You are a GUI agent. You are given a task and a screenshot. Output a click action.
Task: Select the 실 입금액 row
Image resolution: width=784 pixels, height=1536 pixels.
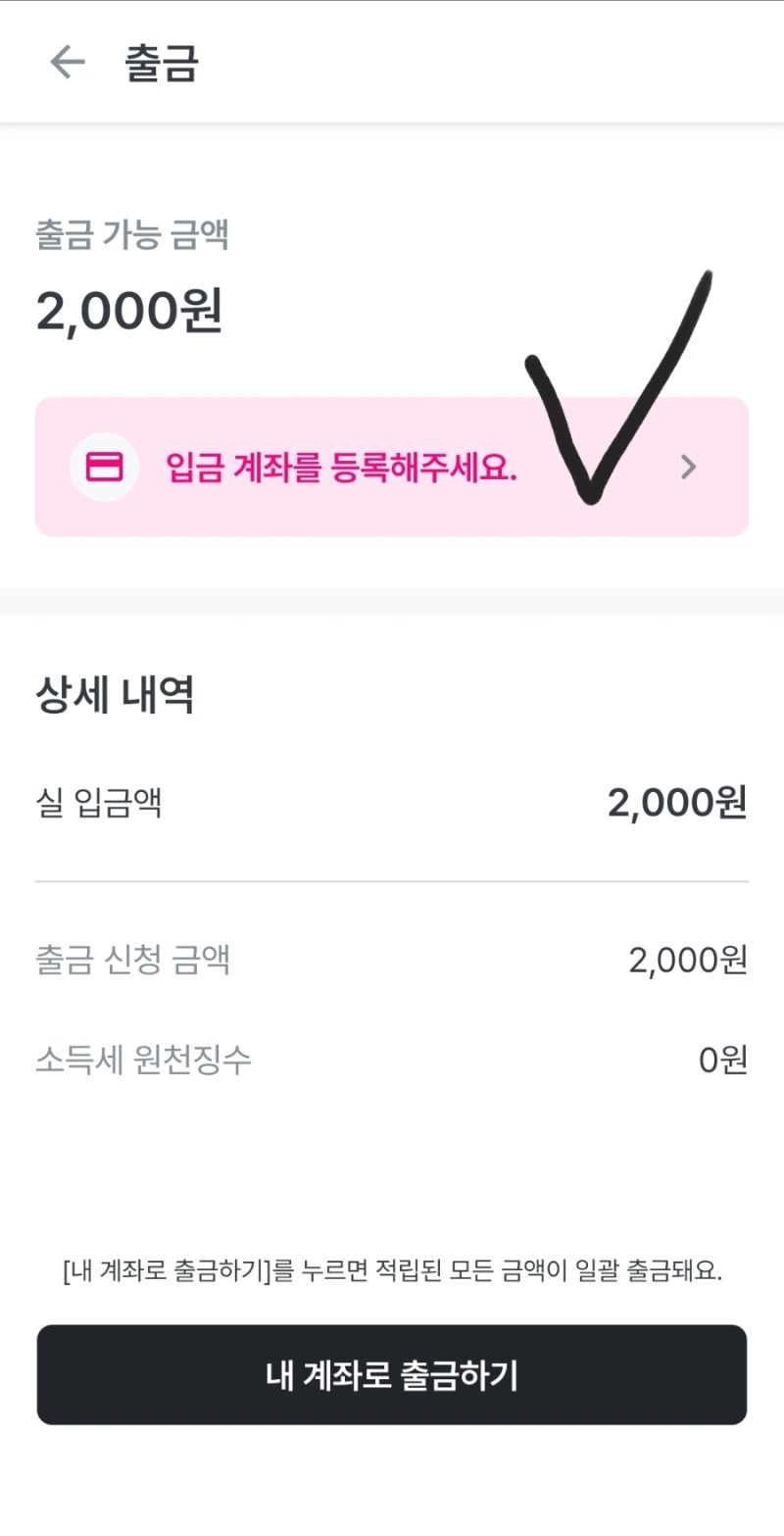coord(392,802)
